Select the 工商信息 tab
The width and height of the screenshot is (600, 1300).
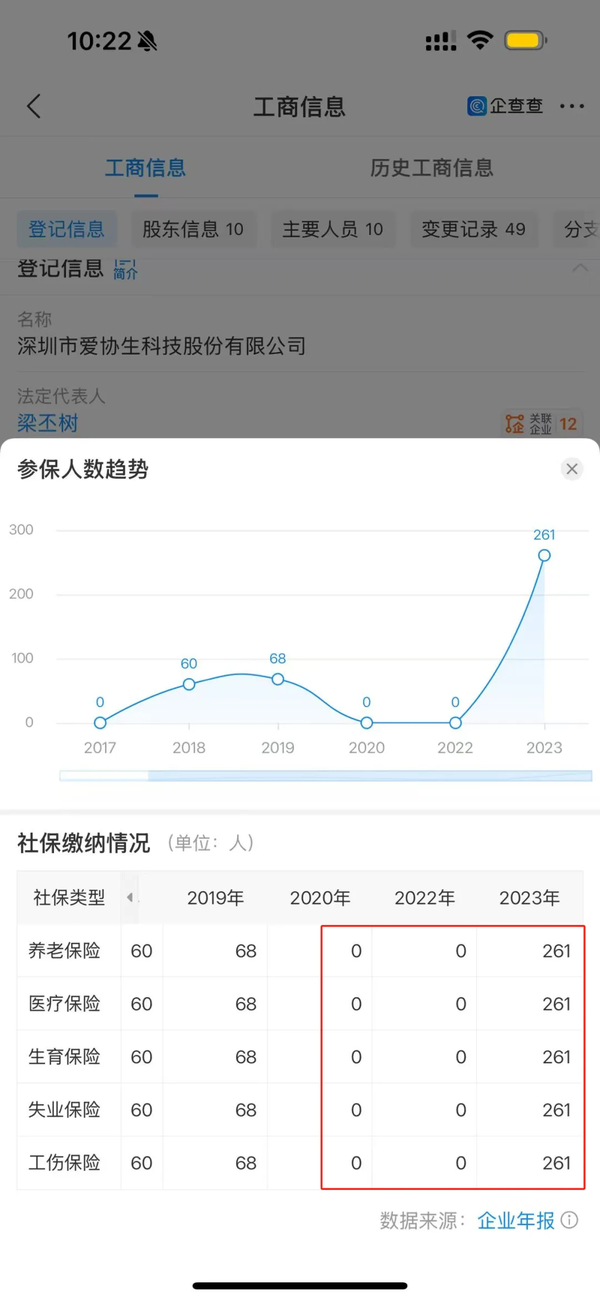(x=145, y=168)
